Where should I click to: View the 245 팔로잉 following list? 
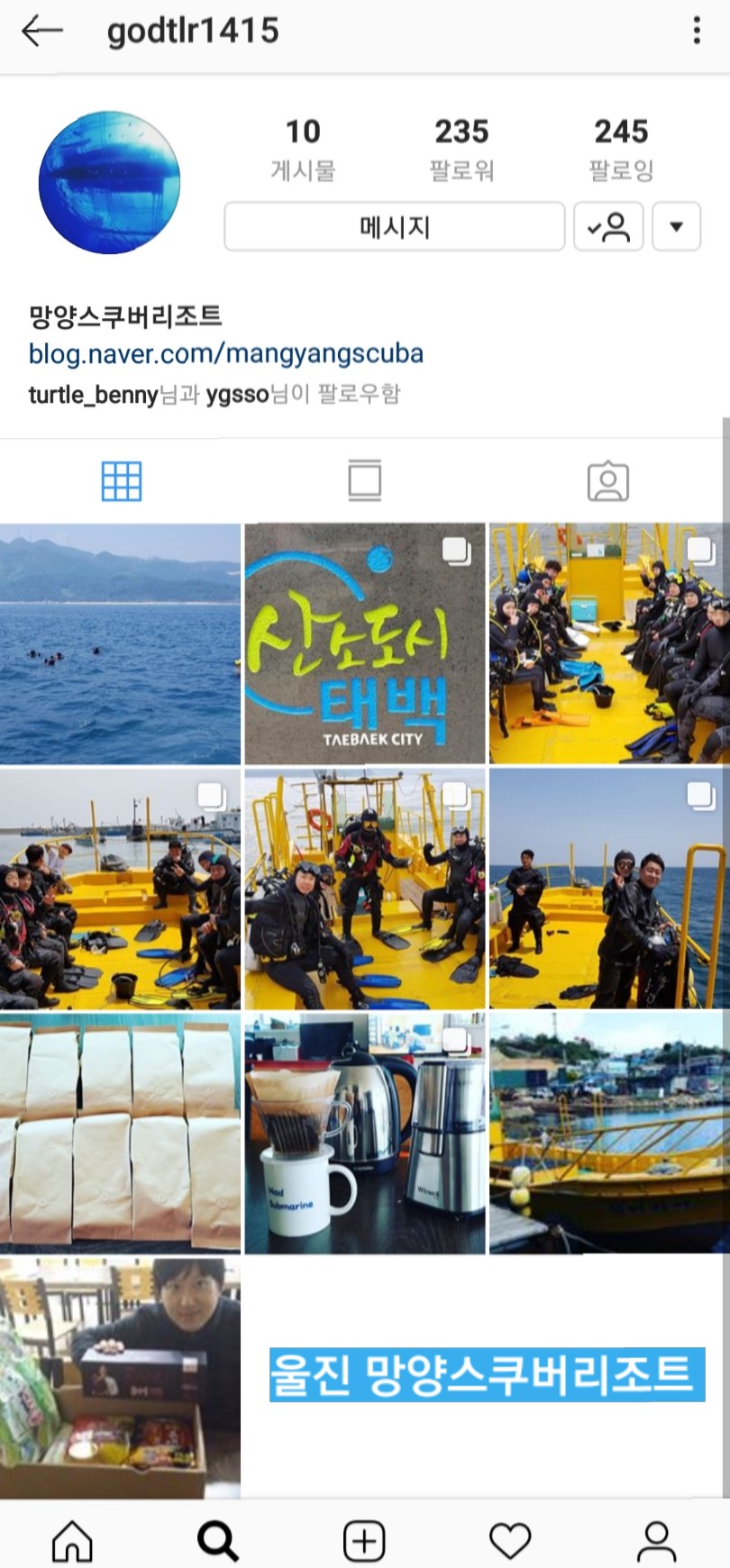point(621,149)
